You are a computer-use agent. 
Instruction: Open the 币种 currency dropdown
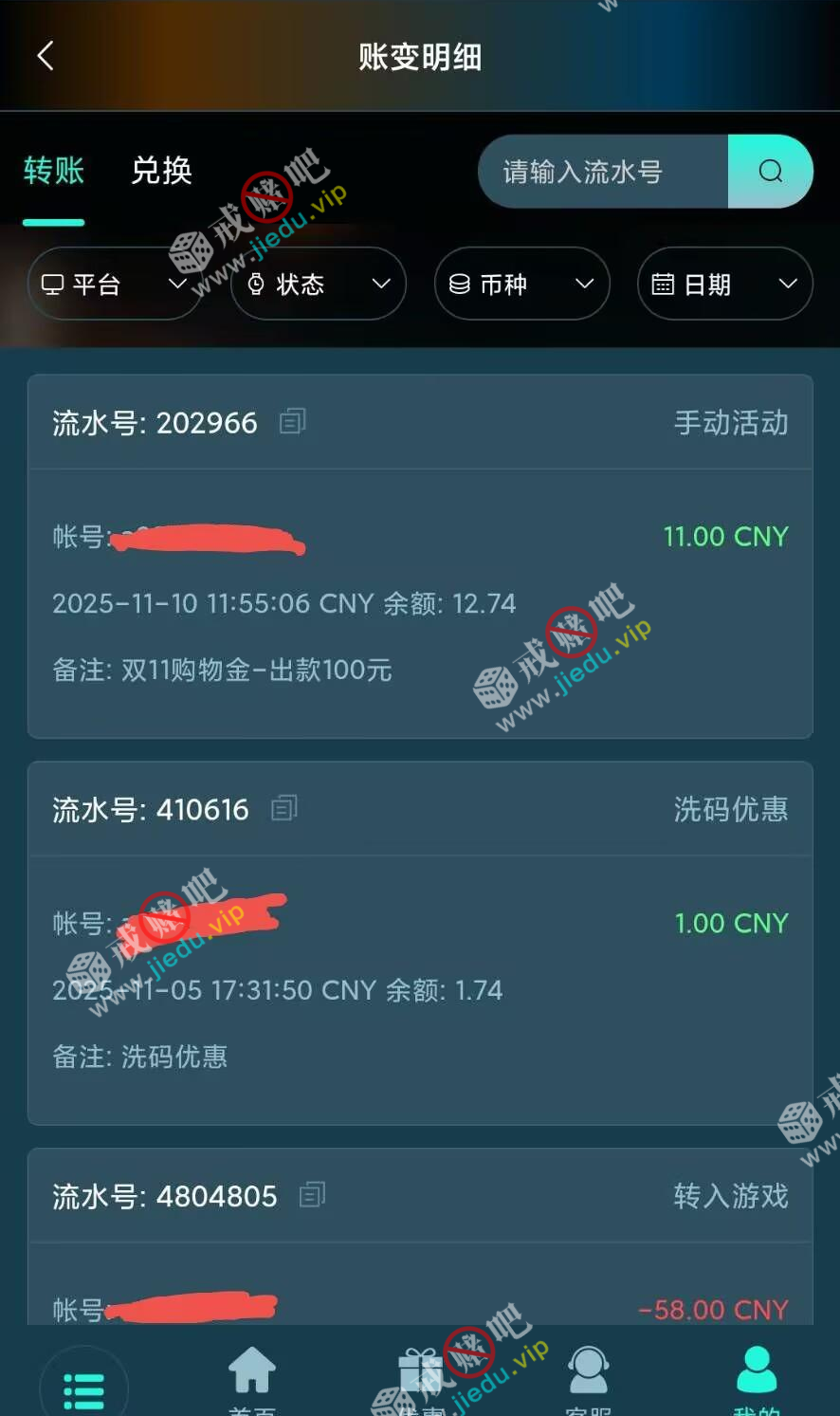coord(521,284)
